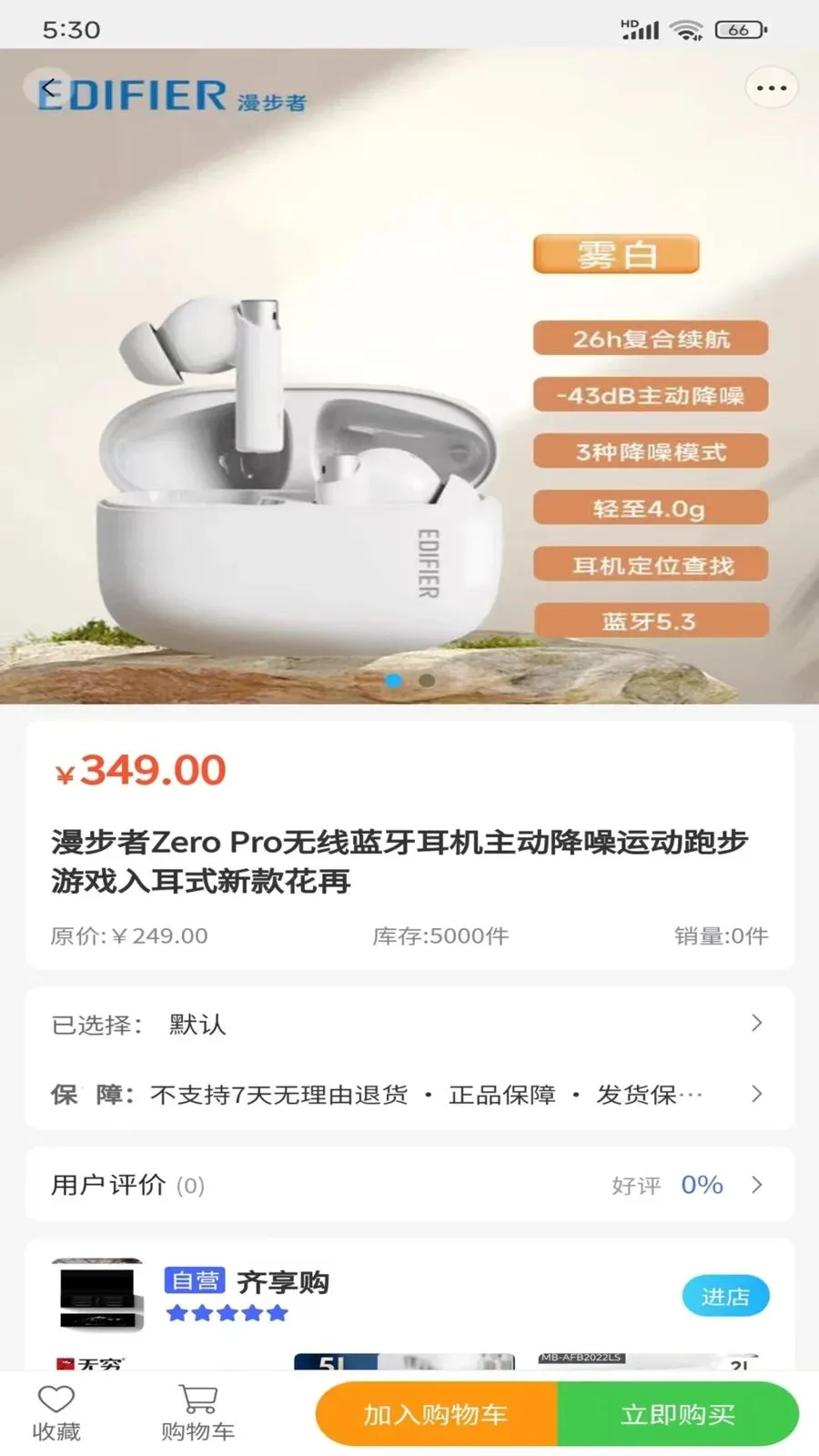819x1456 pixels.
Task: Jump to the second product image dot
Action: (426, 680)
